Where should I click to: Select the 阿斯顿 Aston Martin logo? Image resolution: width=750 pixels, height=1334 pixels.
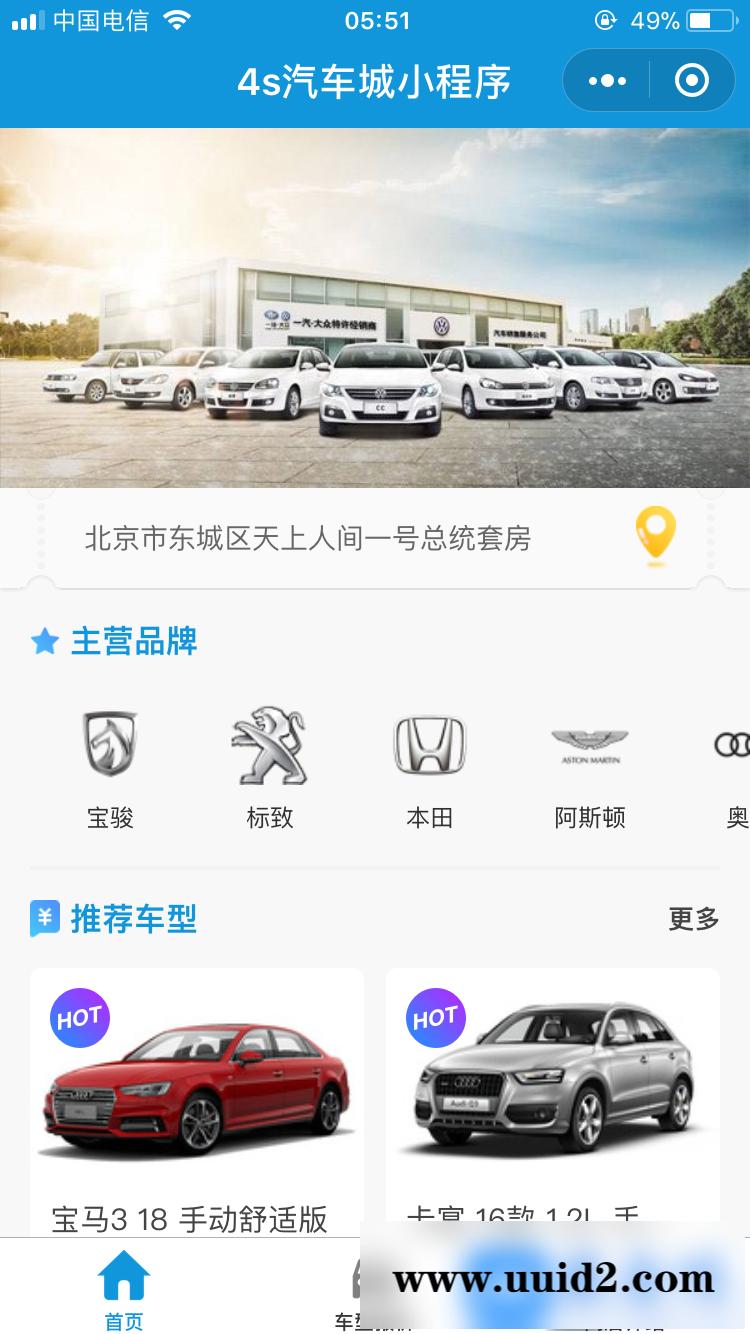(589, 745)
